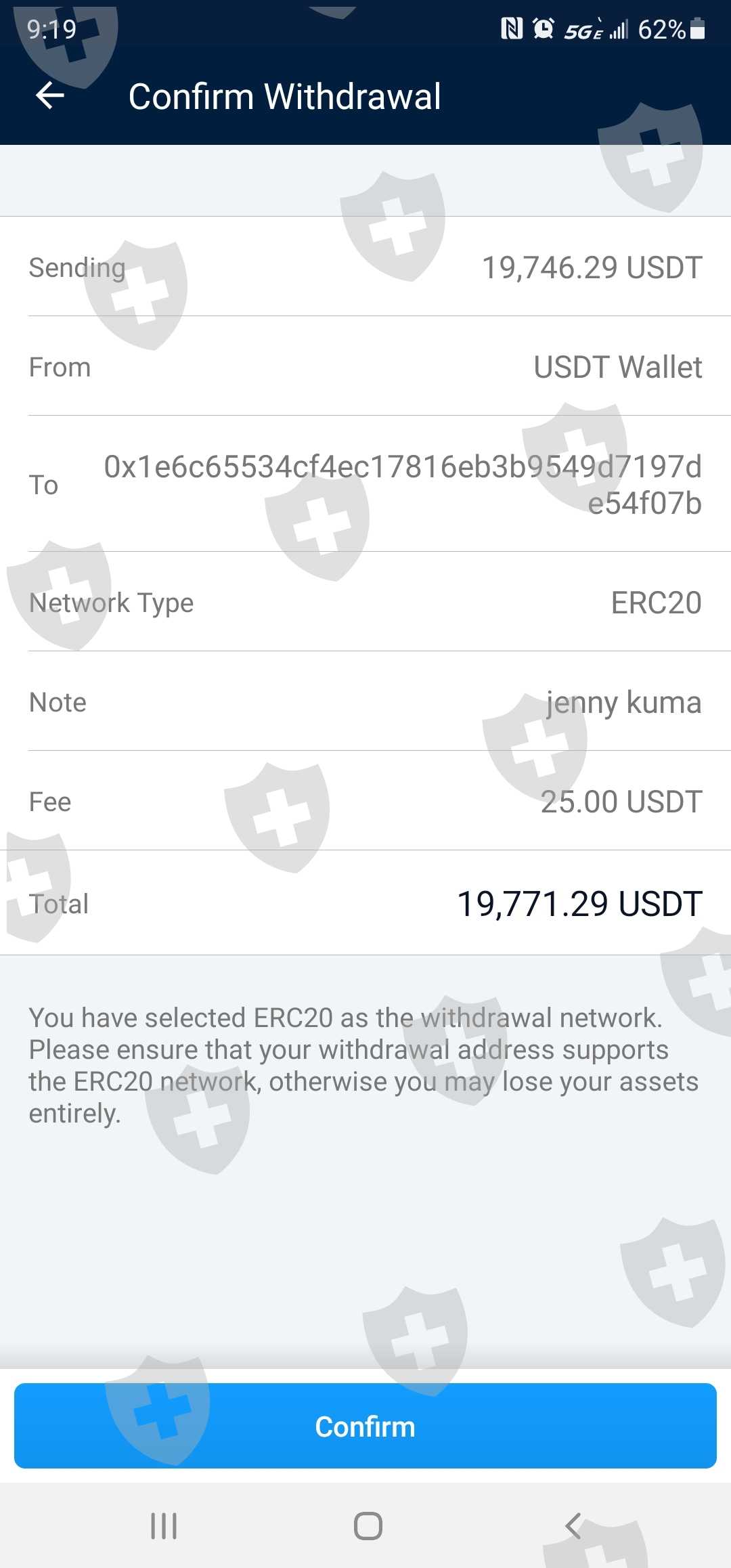Go back from Confirm Withdrawal
The image size is (731, 1568).
(x=50, y=95)
